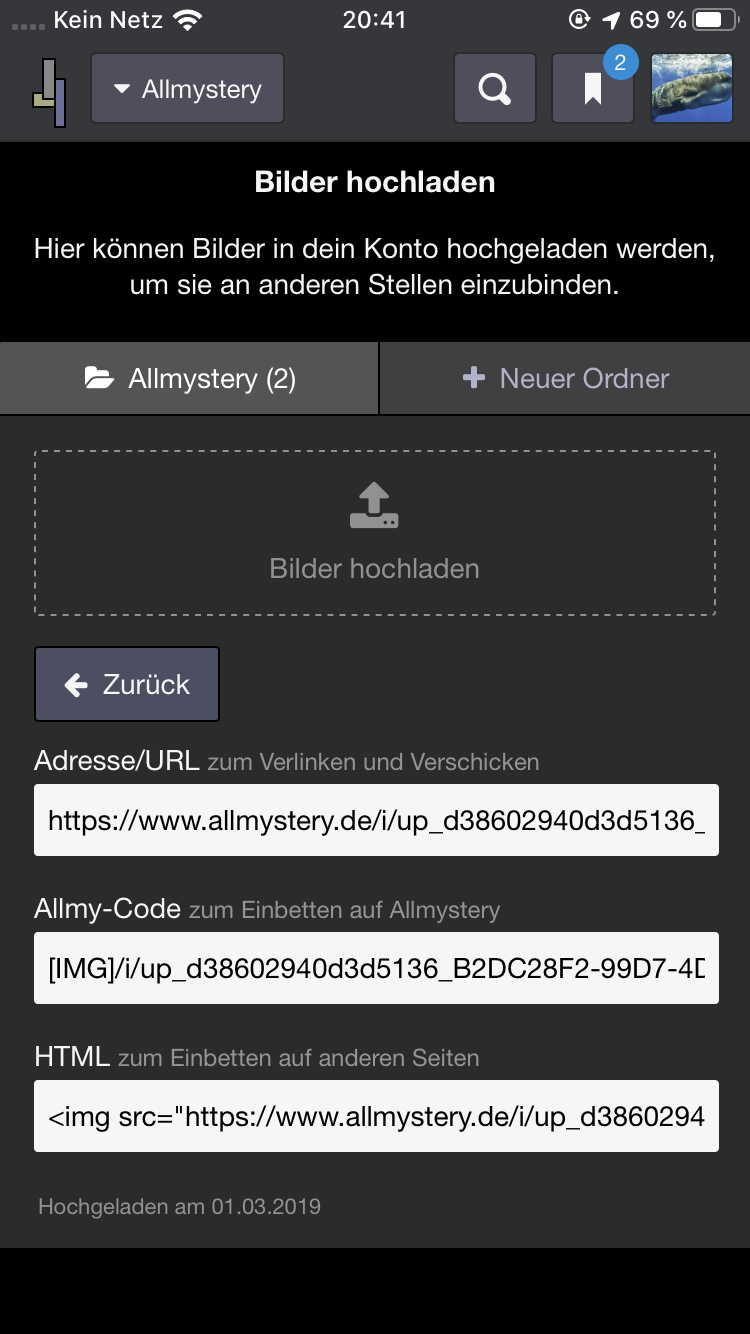The image size is (750, 1334).
Task: Open the search function
Action: [x=494, y=89]
